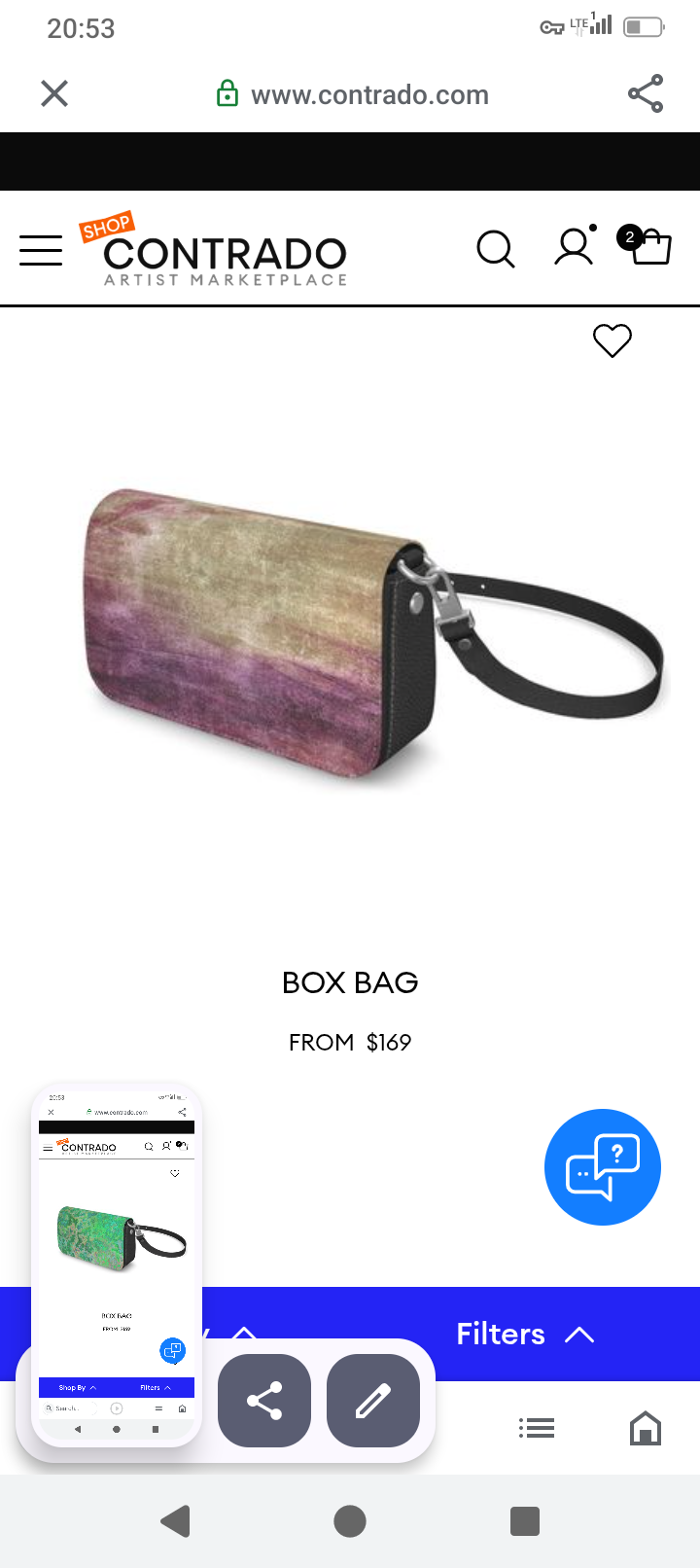View the shopping cart with 2 items
The image size is (700, 1568).
coord(647,245)
